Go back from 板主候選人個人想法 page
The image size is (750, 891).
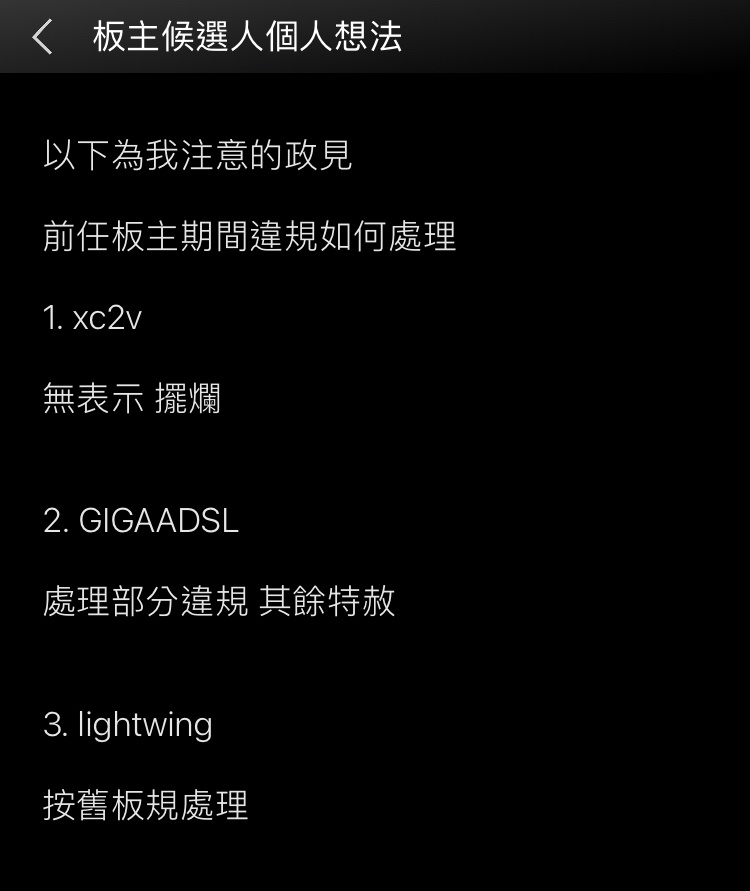(42, 38)
